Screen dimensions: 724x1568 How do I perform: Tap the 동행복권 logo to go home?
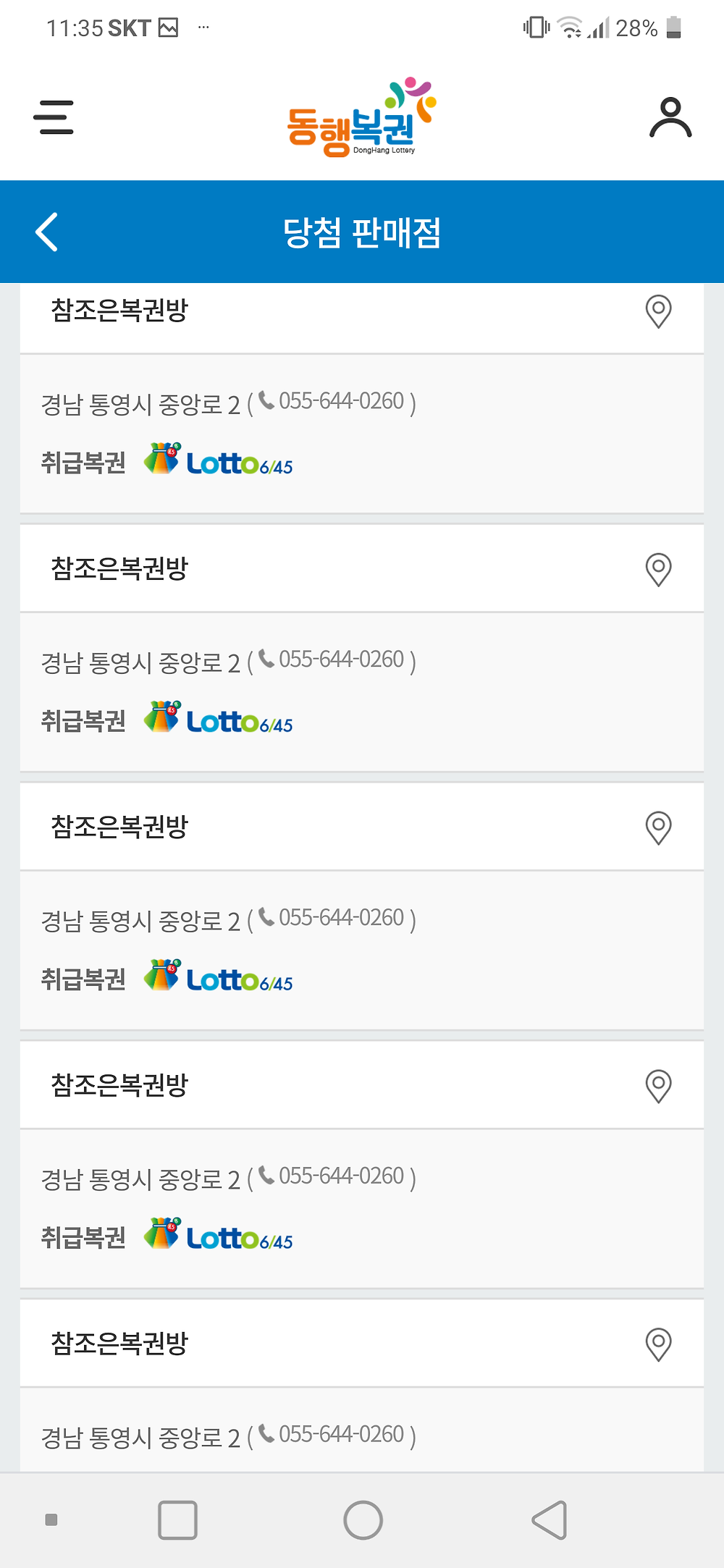coord(361,117)
